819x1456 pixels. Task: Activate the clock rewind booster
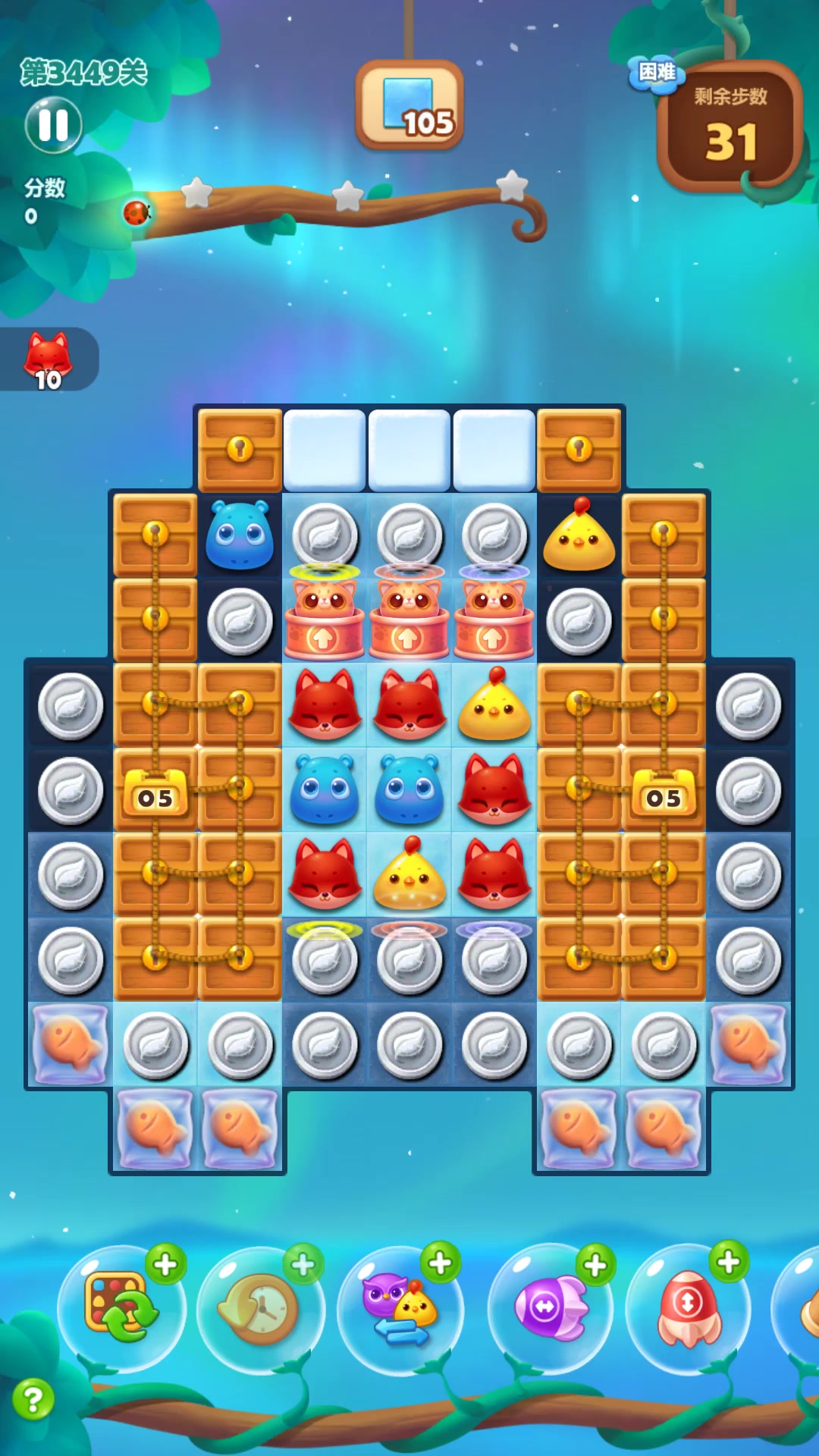[x=260, y=1310]
